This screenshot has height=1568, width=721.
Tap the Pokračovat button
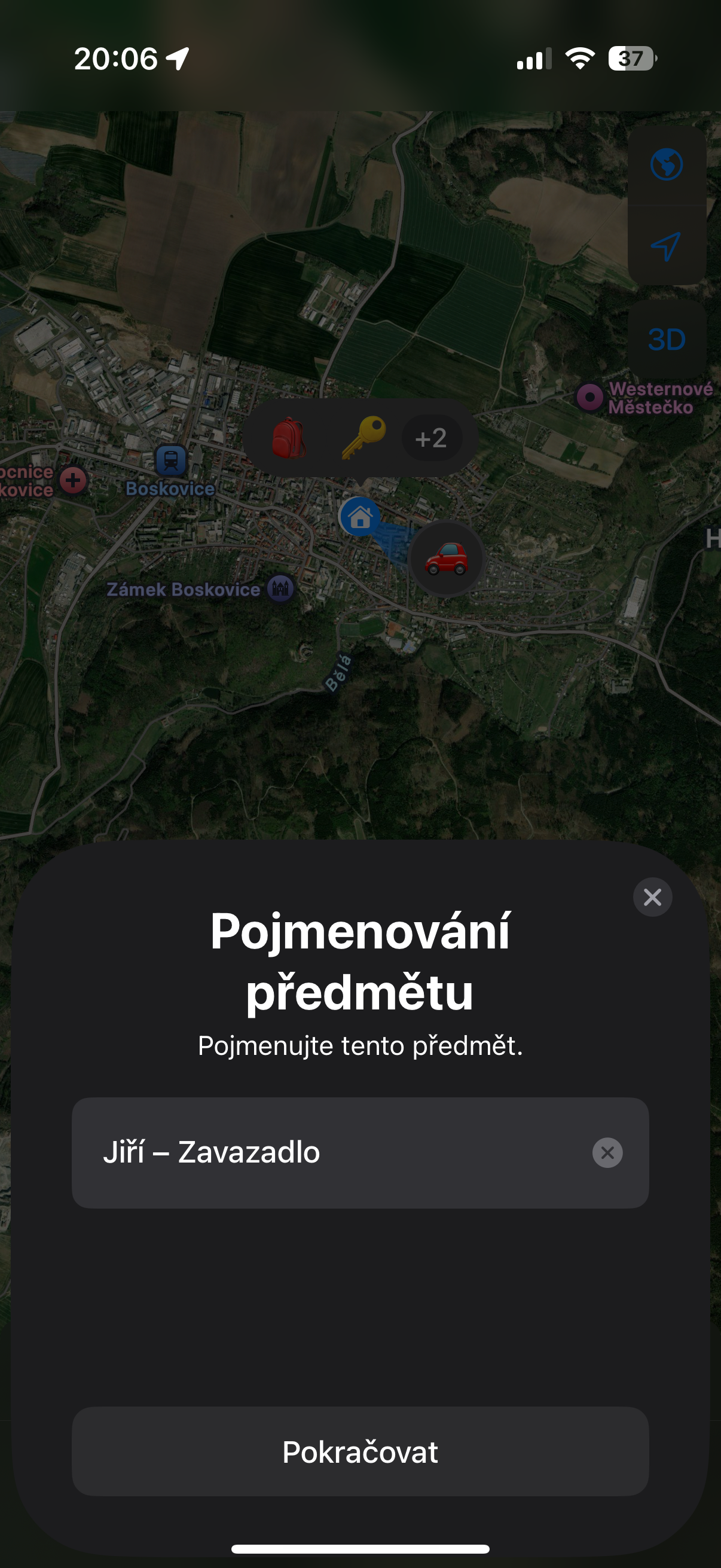(x=360, y=1452)
